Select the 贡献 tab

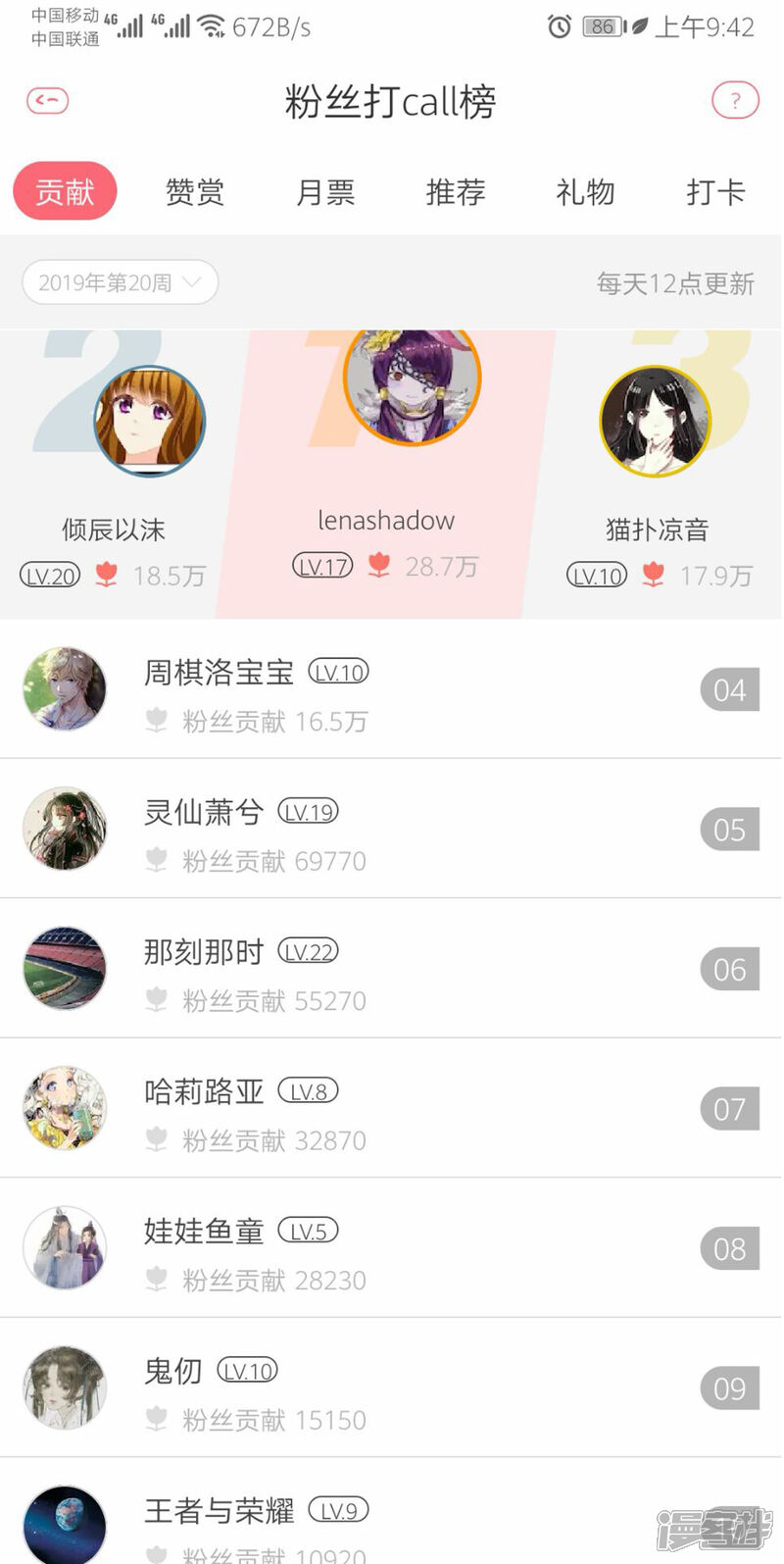(65, 192)
